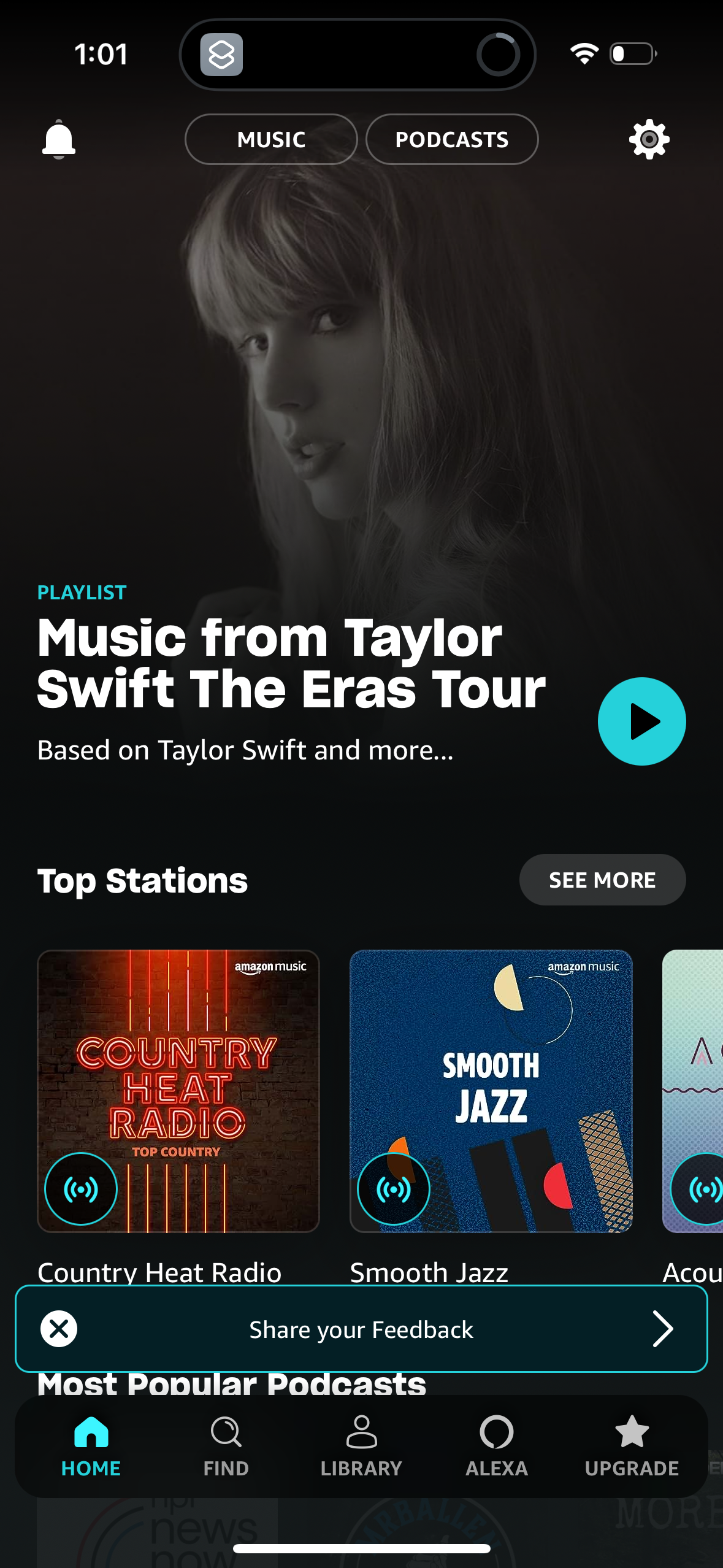
Task: Play the Eras Tour playlist
Action: (x=641, y=721)
